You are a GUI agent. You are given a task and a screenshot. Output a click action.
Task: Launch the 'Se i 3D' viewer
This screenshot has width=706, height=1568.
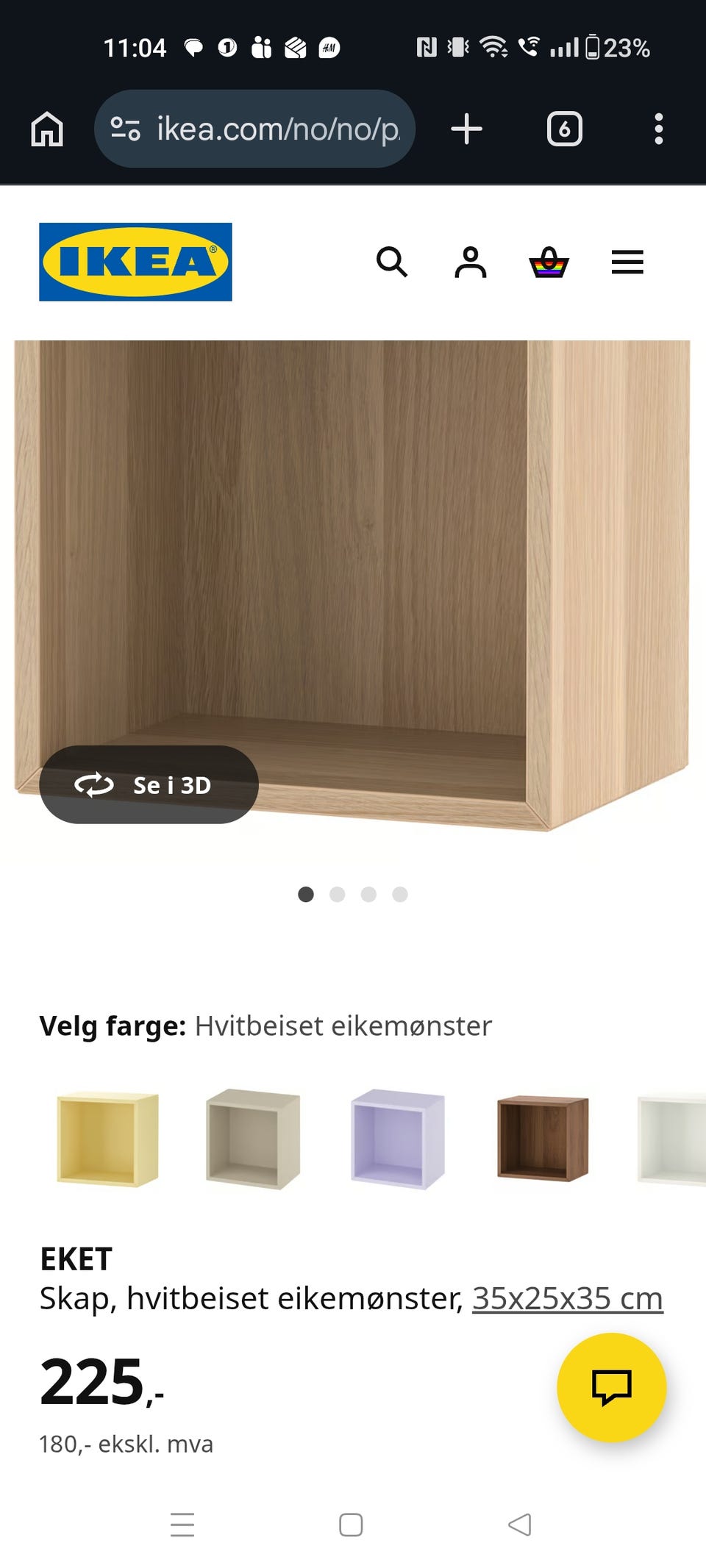pos(149,784)
